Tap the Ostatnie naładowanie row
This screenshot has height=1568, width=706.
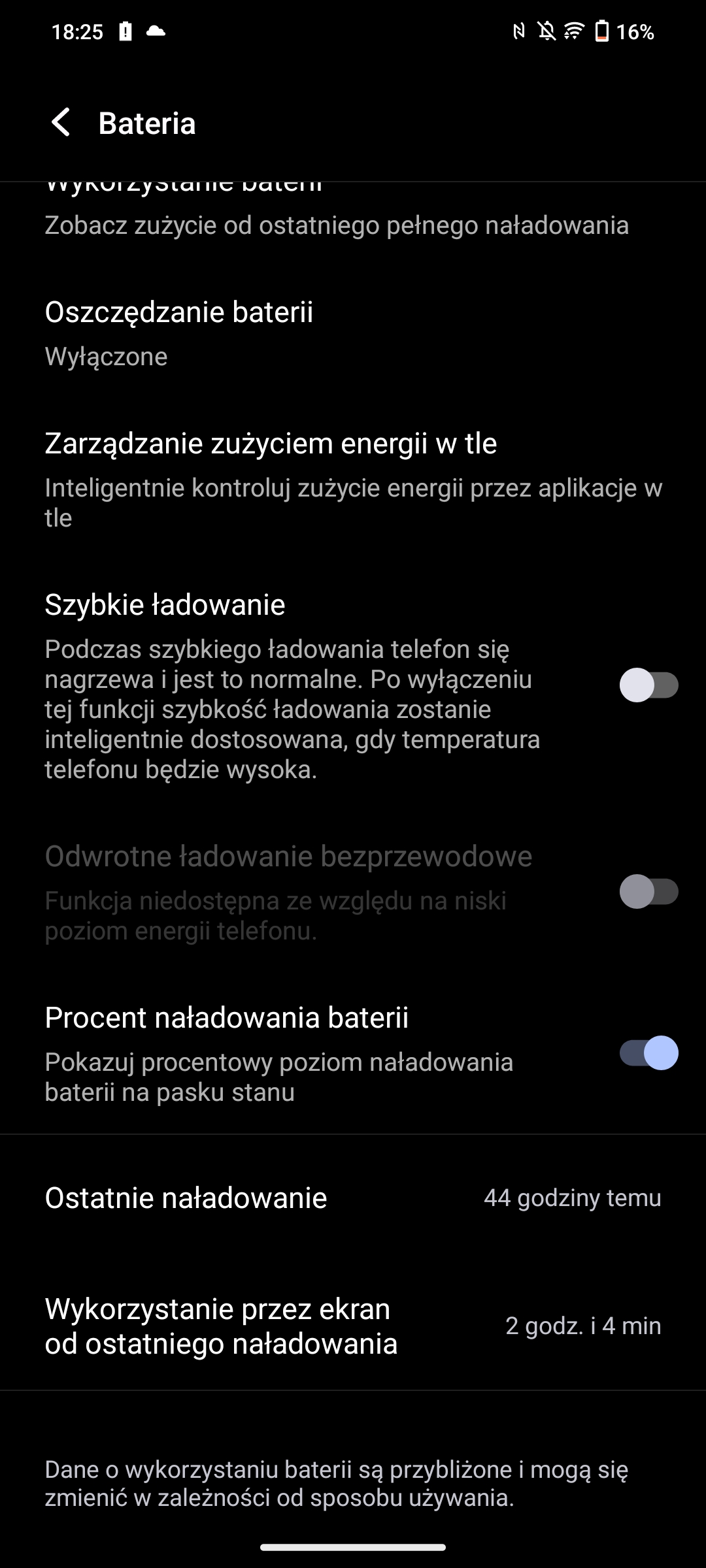[x=261, y=1197]
